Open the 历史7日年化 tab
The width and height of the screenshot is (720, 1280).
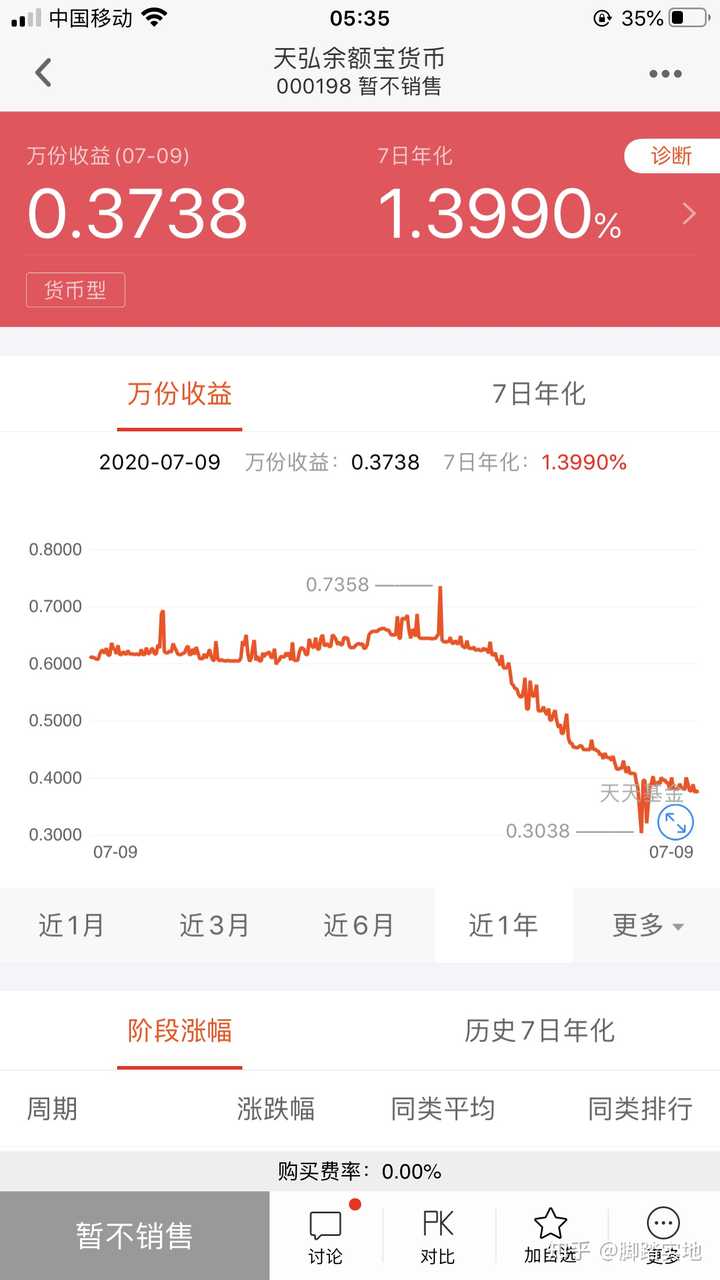pyautogui.click(x=539, y=1031)
